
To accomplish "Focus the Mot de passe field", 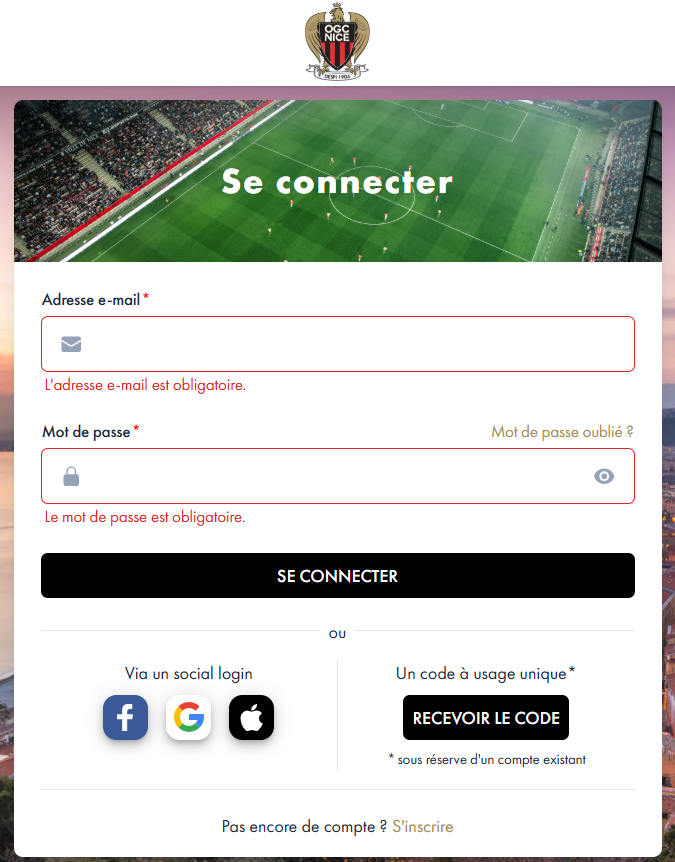I will [x=330, y=476].
